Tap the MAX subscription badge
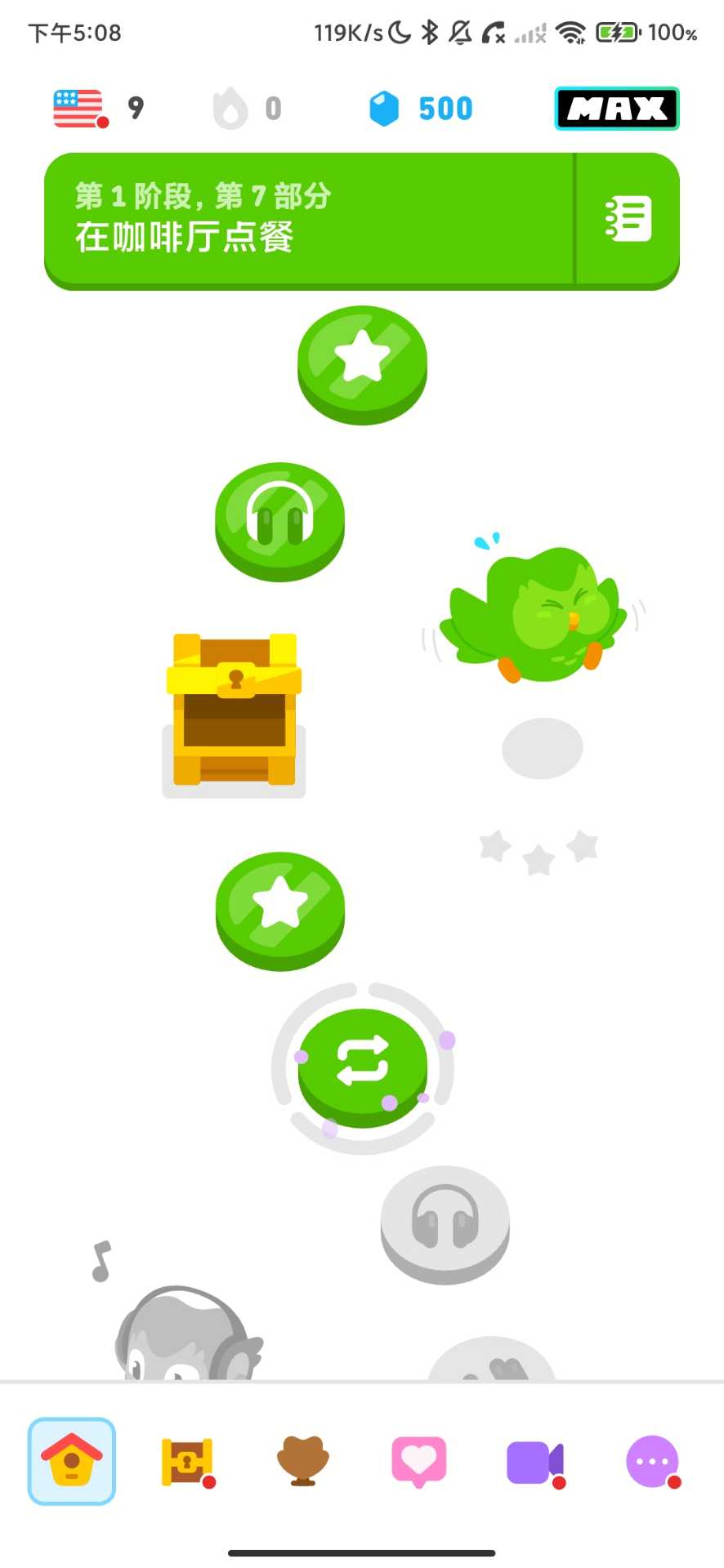Screen dimensions: 724x1568 [616, 109]
